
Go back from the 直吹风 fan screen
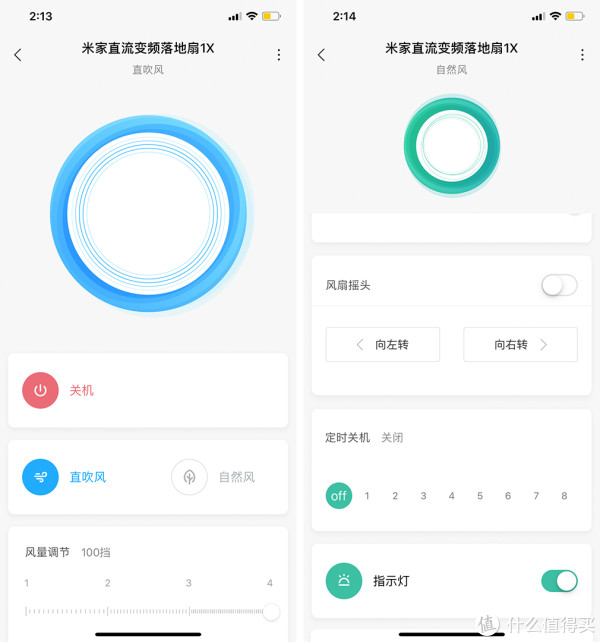click(18, 55)
